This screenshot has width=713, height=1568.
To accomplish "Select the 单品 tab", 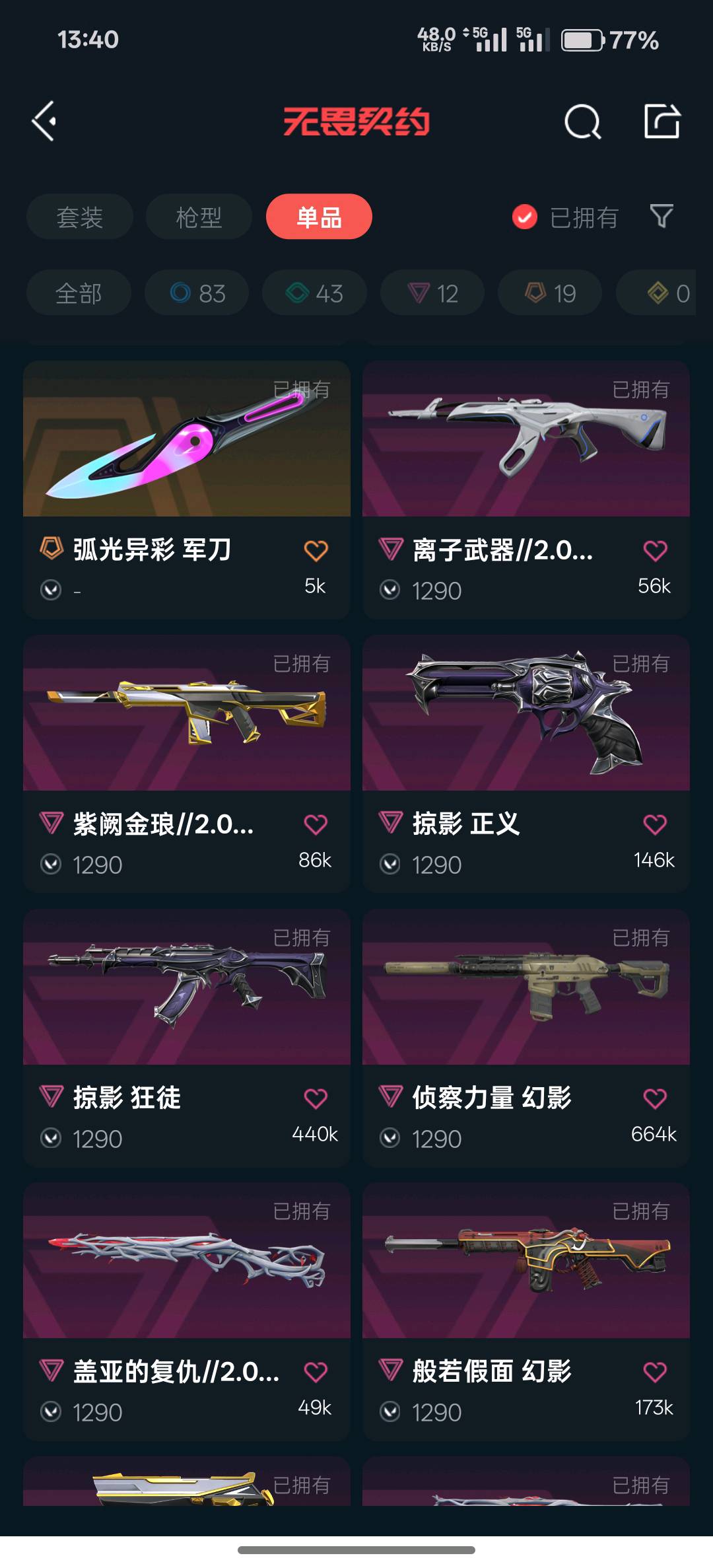I will coord(319,217).
